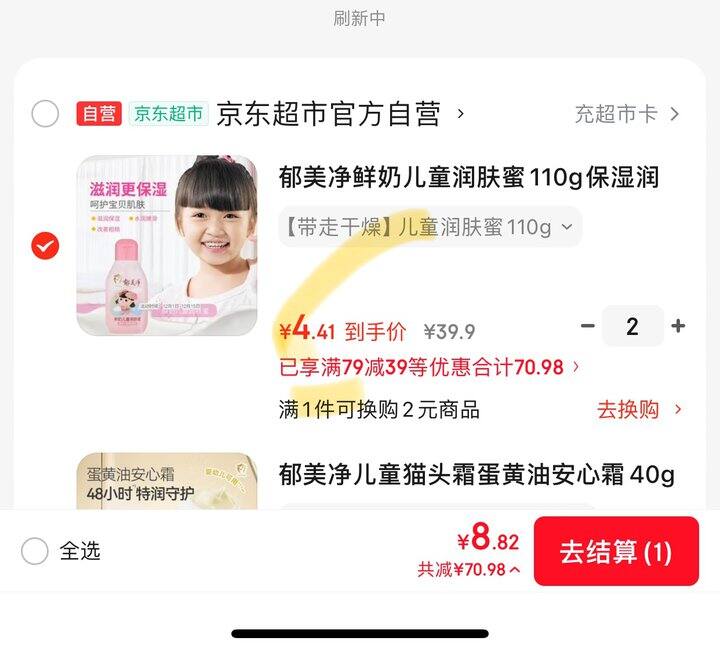
Task: Select all items from 京东超市官方自营 store
Action: [45, 114]
